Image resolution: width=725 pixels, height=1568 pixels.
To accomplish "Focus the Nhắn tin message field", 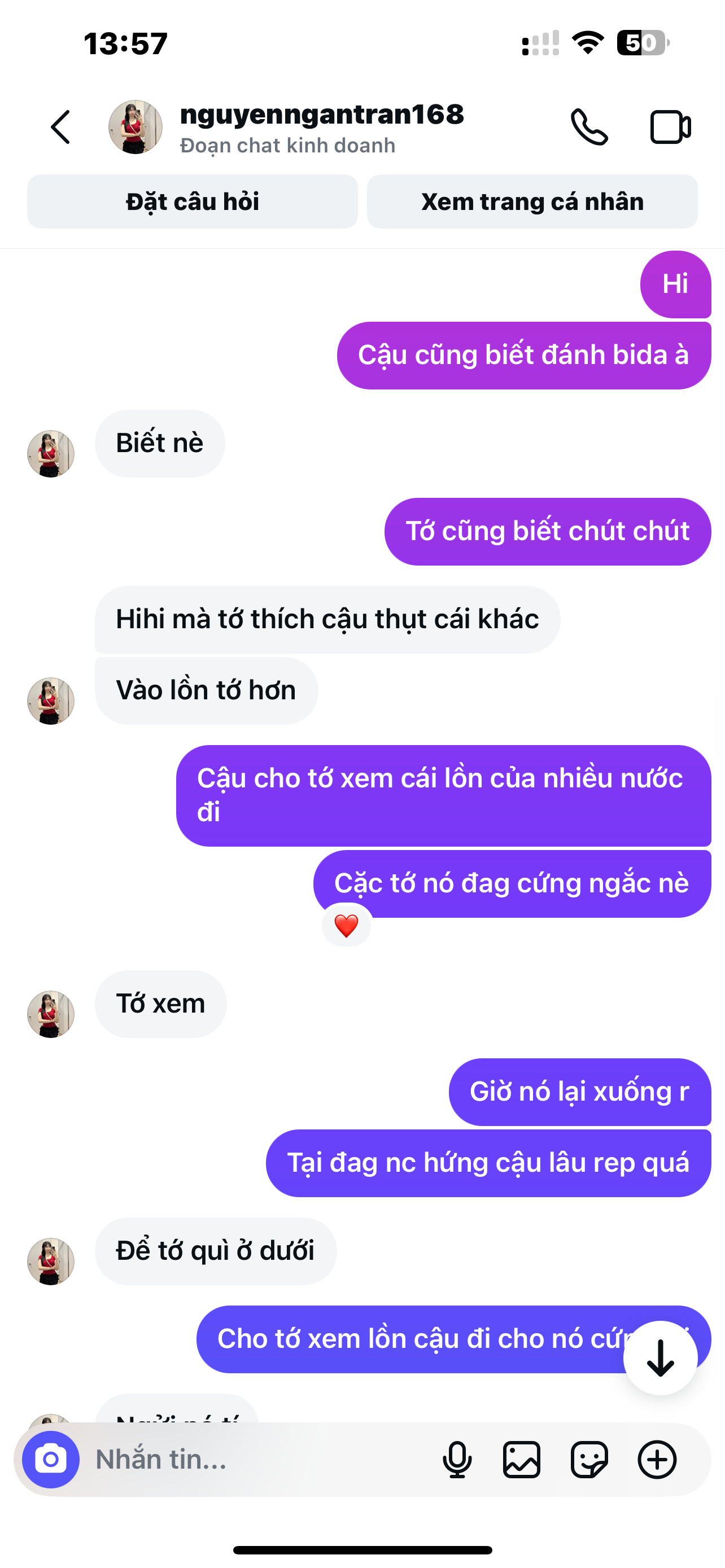I will (256, 1459).
